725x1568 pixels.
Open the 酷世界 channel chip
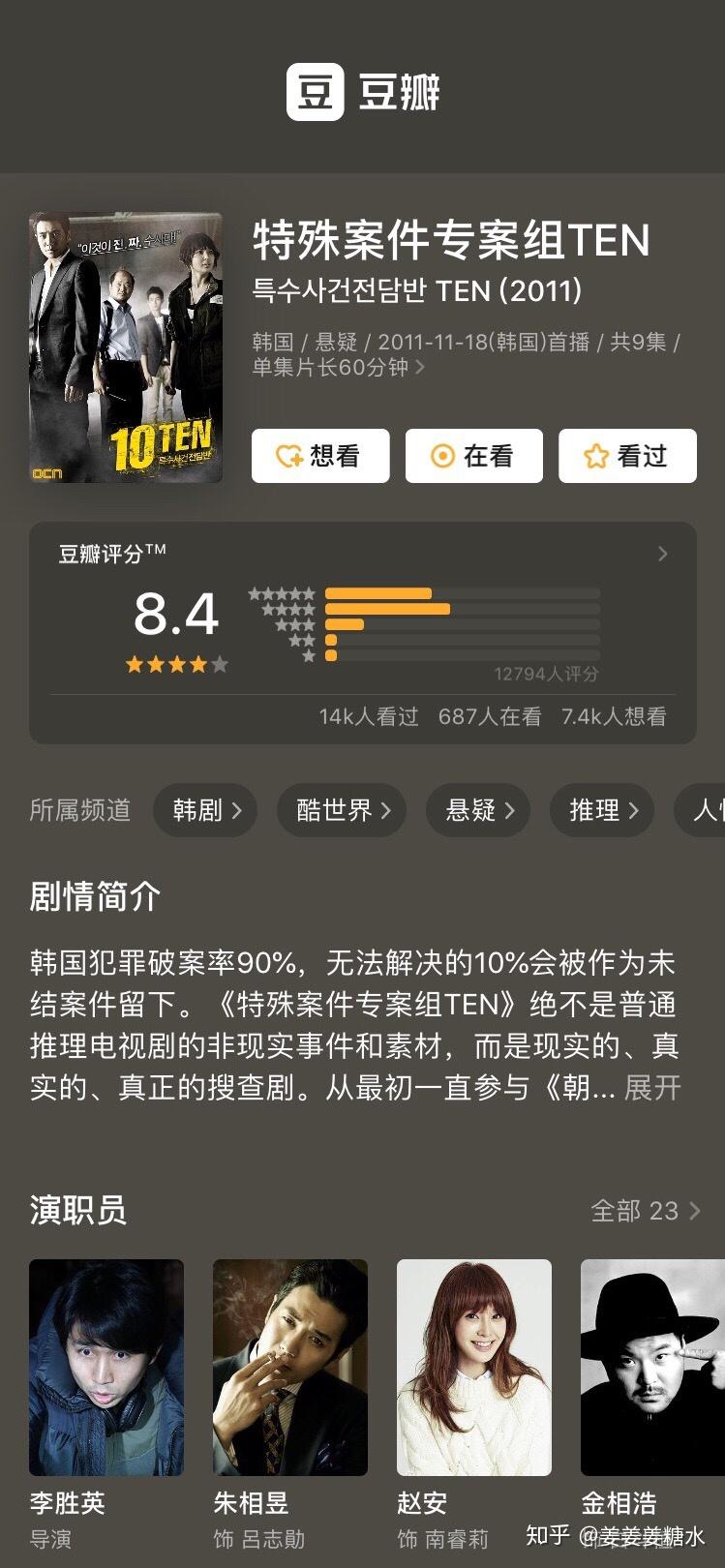coord(342,810)
